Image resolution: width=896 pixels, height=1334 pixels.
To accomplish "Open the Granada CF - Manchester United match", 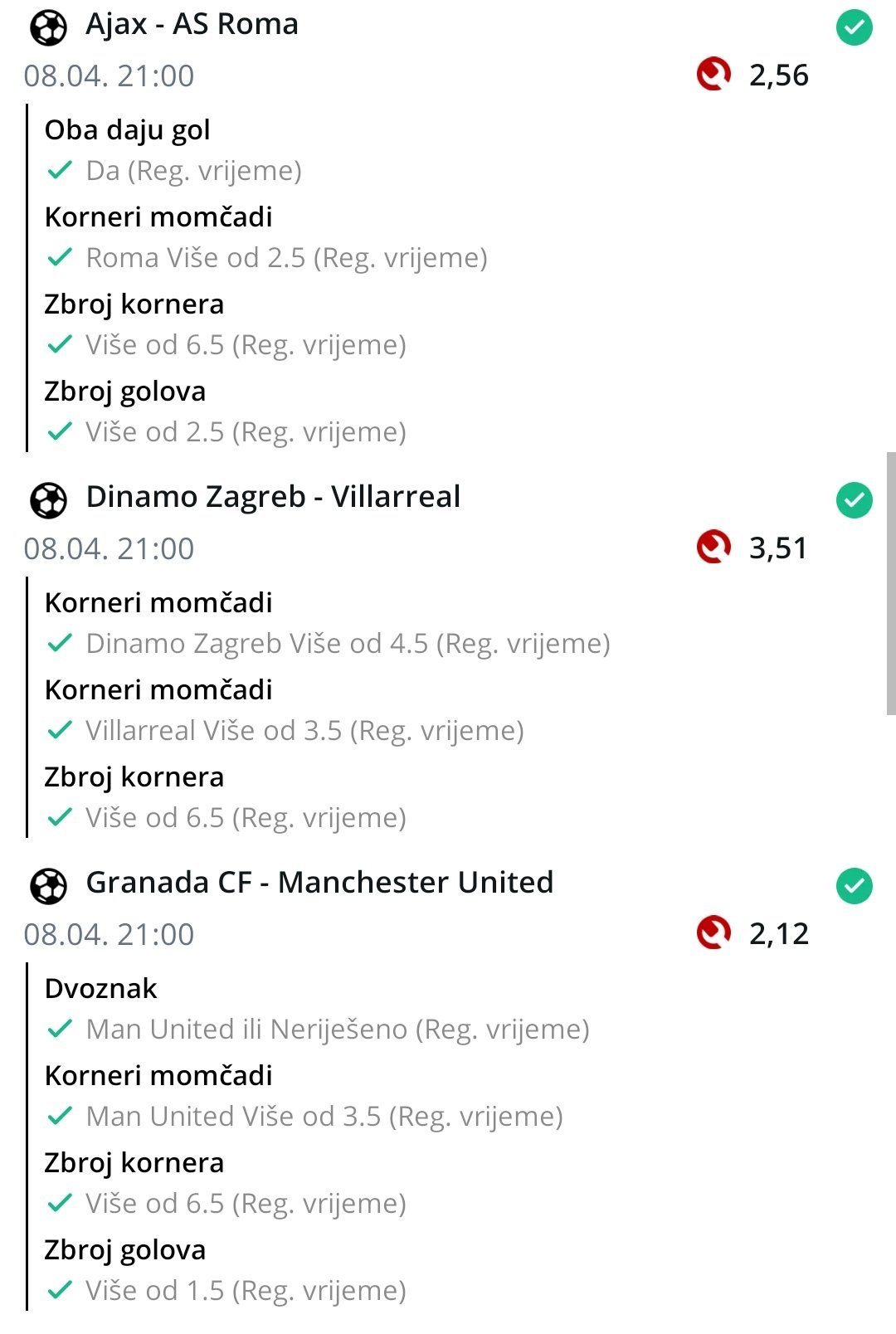I will (319, 883).
